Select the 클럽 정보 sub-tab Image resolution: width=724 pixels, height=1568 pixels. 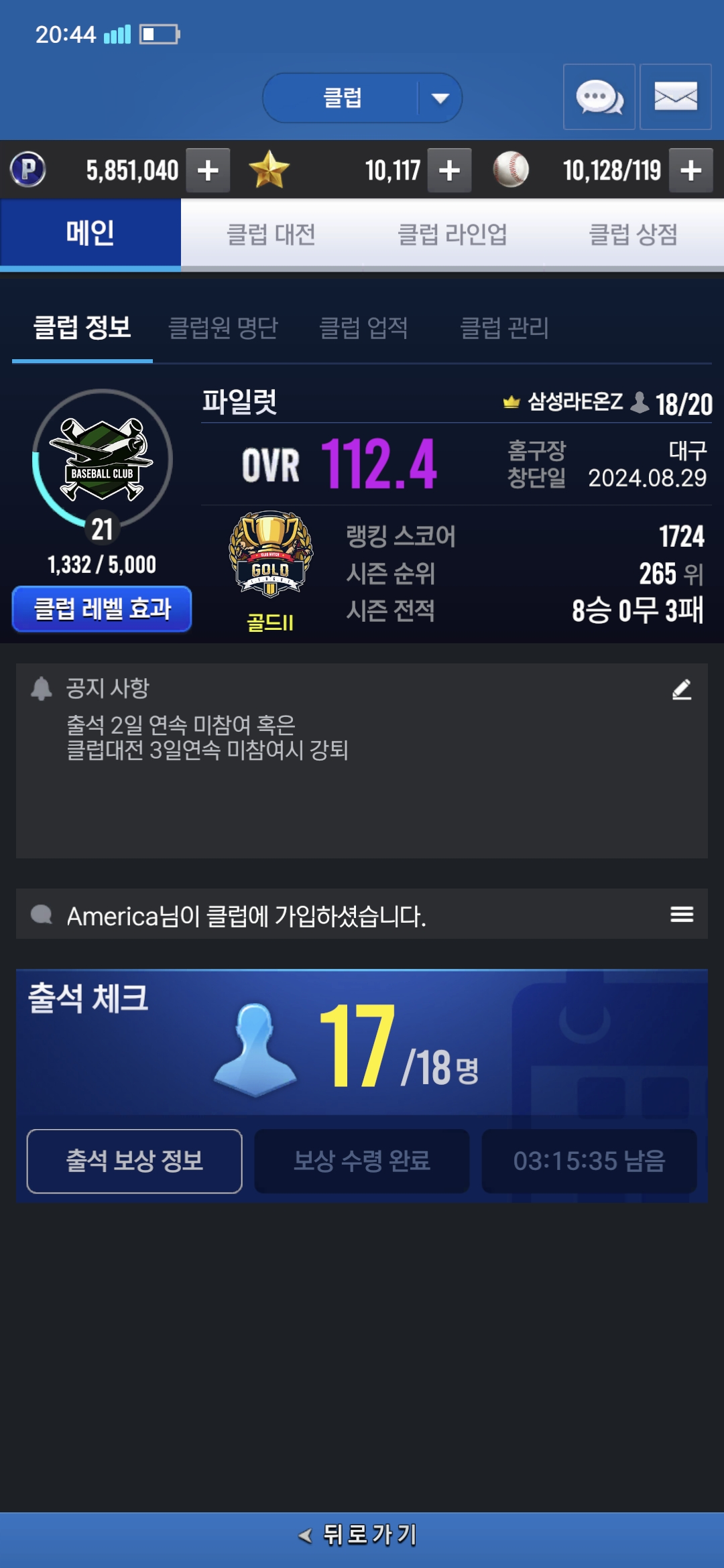pos(82,328)
